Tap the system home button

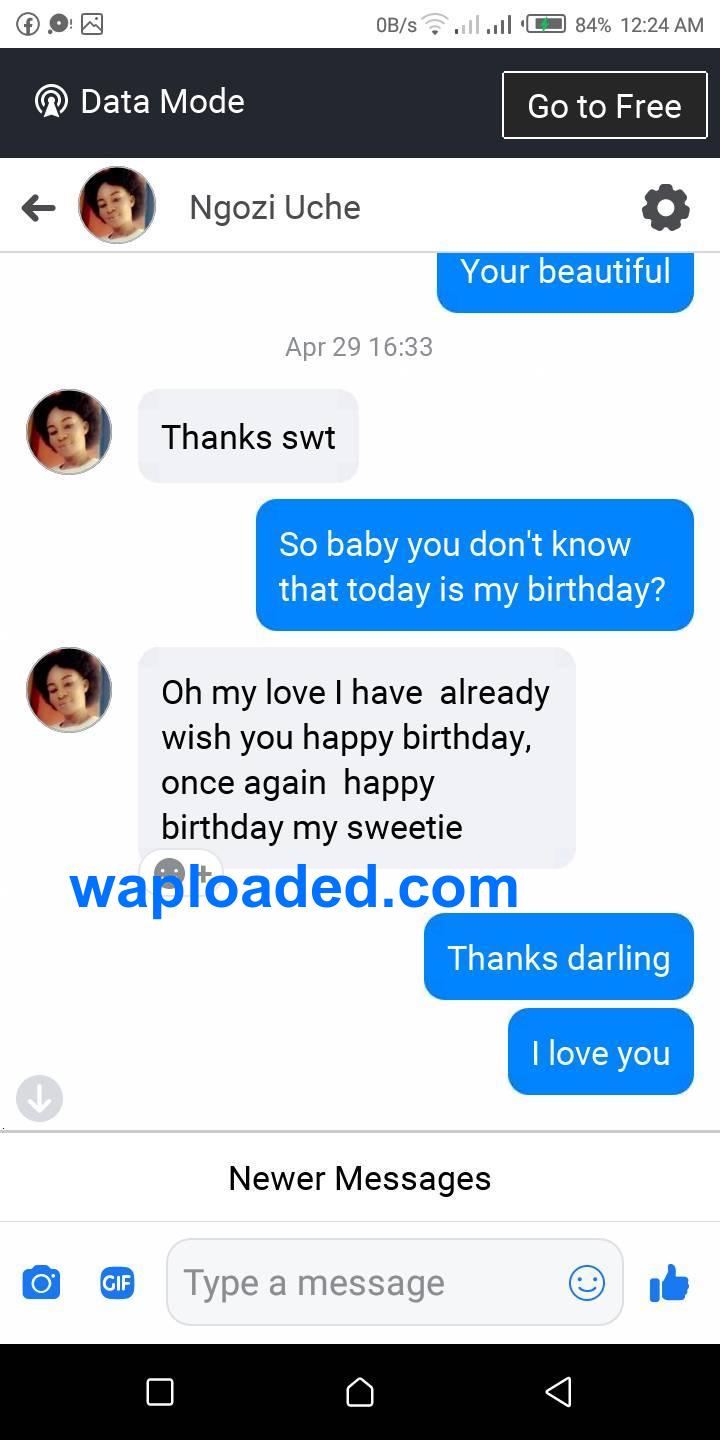tap(360, 1392)
